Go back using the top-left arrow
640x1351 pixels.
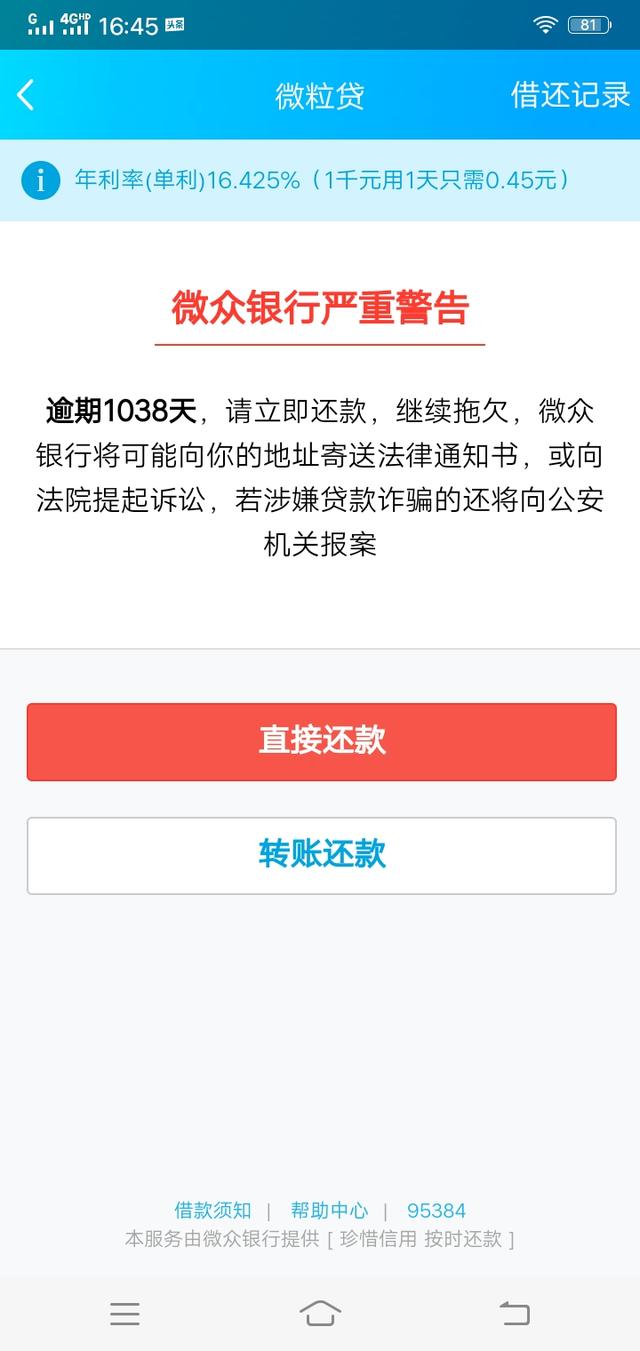click(26, 95)
